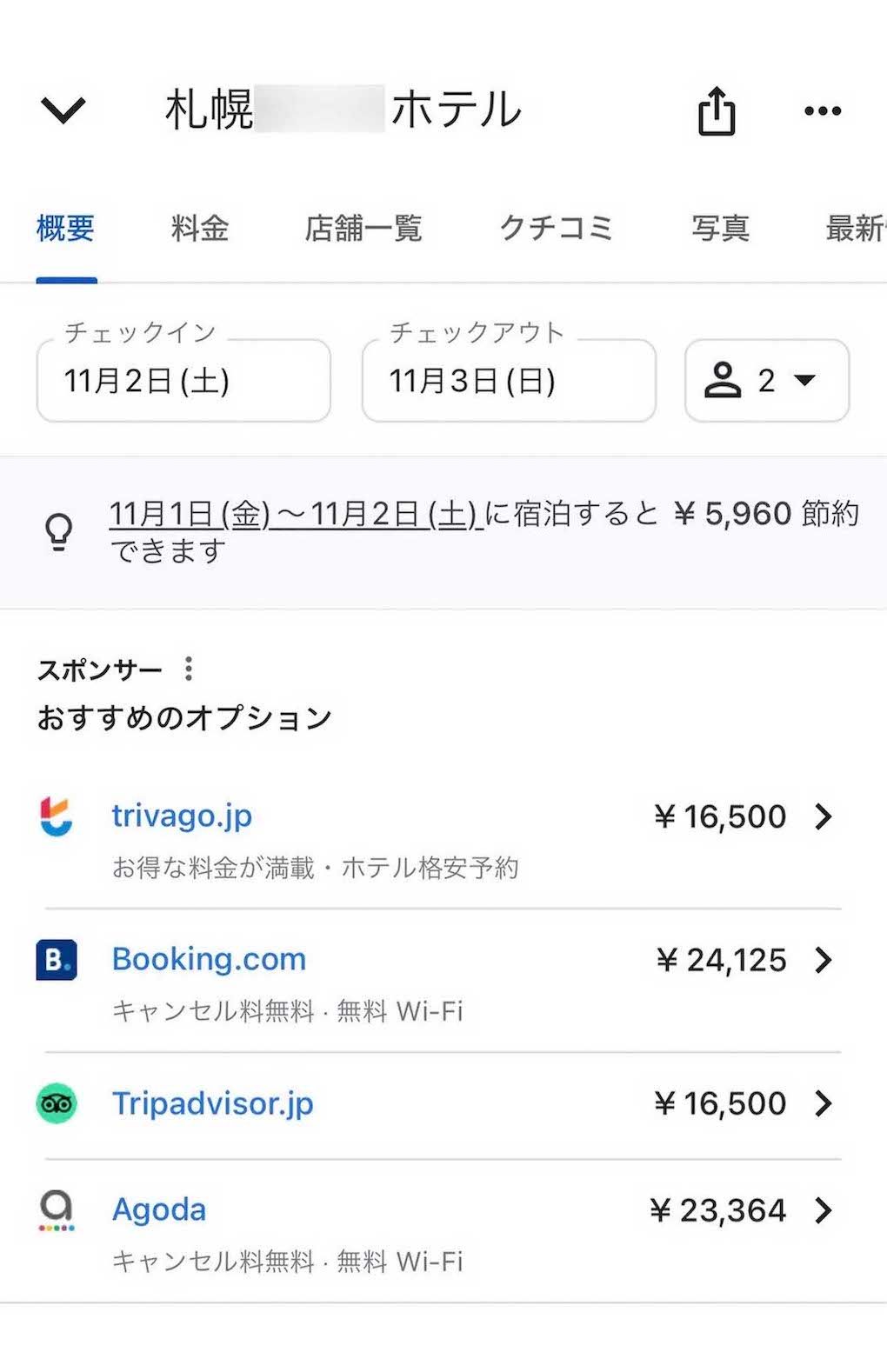
Task: Click the three-dot icon next to スポンサー
Action: point(190,669)
